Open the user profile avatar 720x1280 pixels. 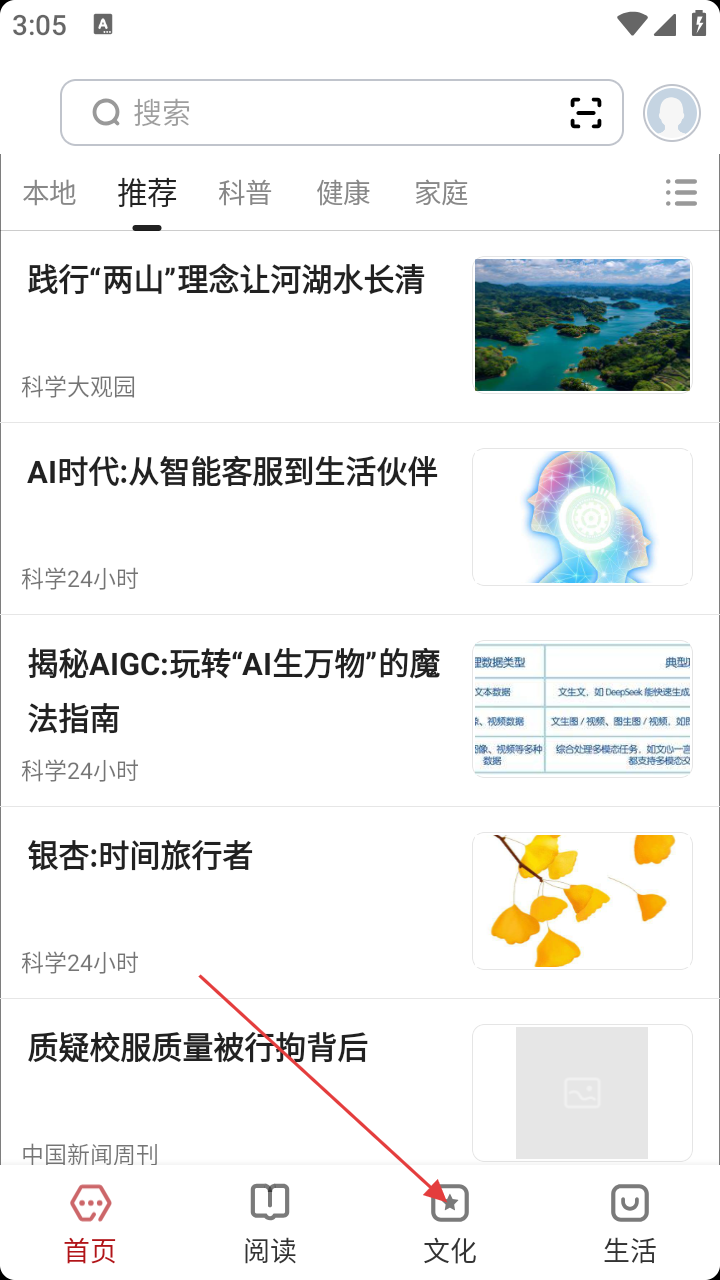click(672, 113)
